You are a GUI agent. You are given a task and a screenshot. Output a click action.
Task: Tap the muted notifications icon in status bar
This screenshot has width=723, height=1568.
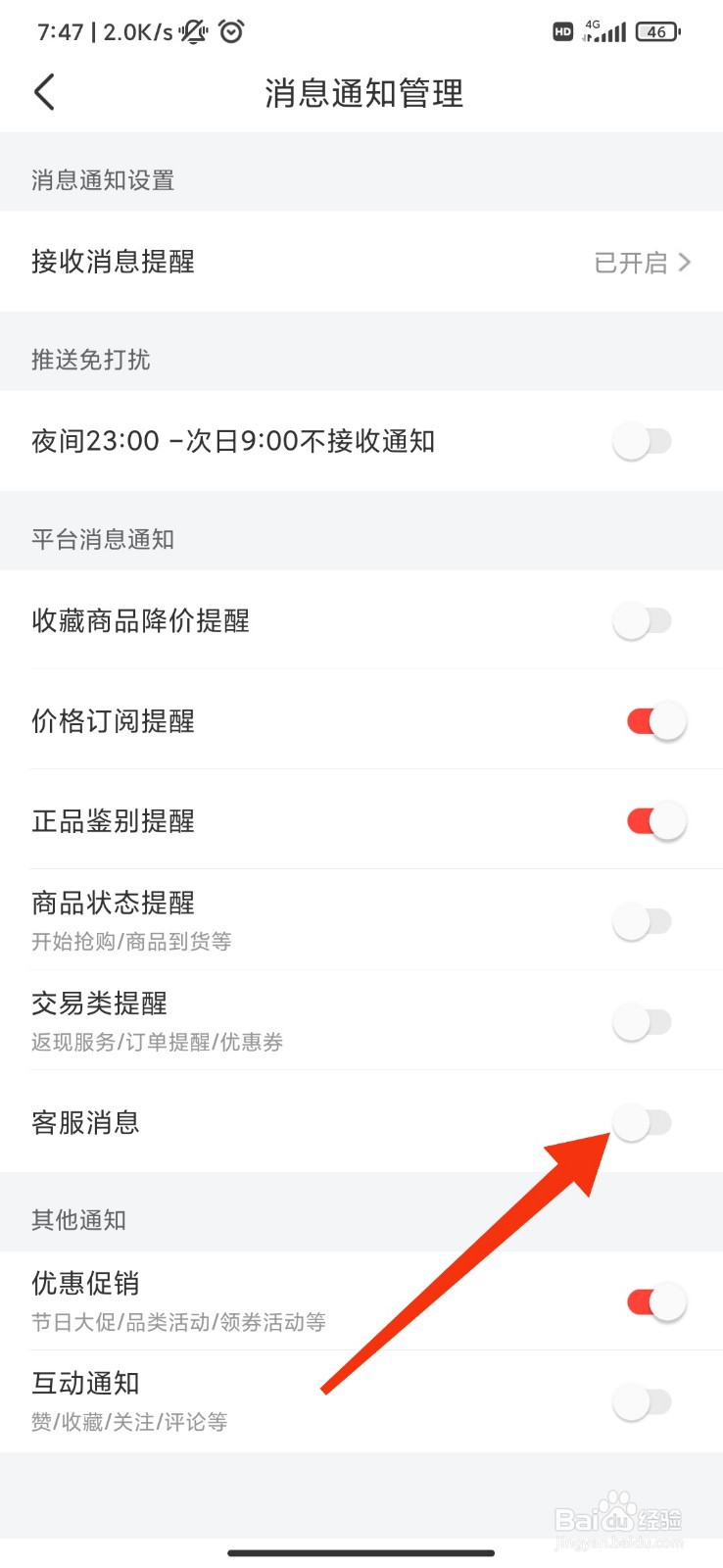click(x=192, y=30)
